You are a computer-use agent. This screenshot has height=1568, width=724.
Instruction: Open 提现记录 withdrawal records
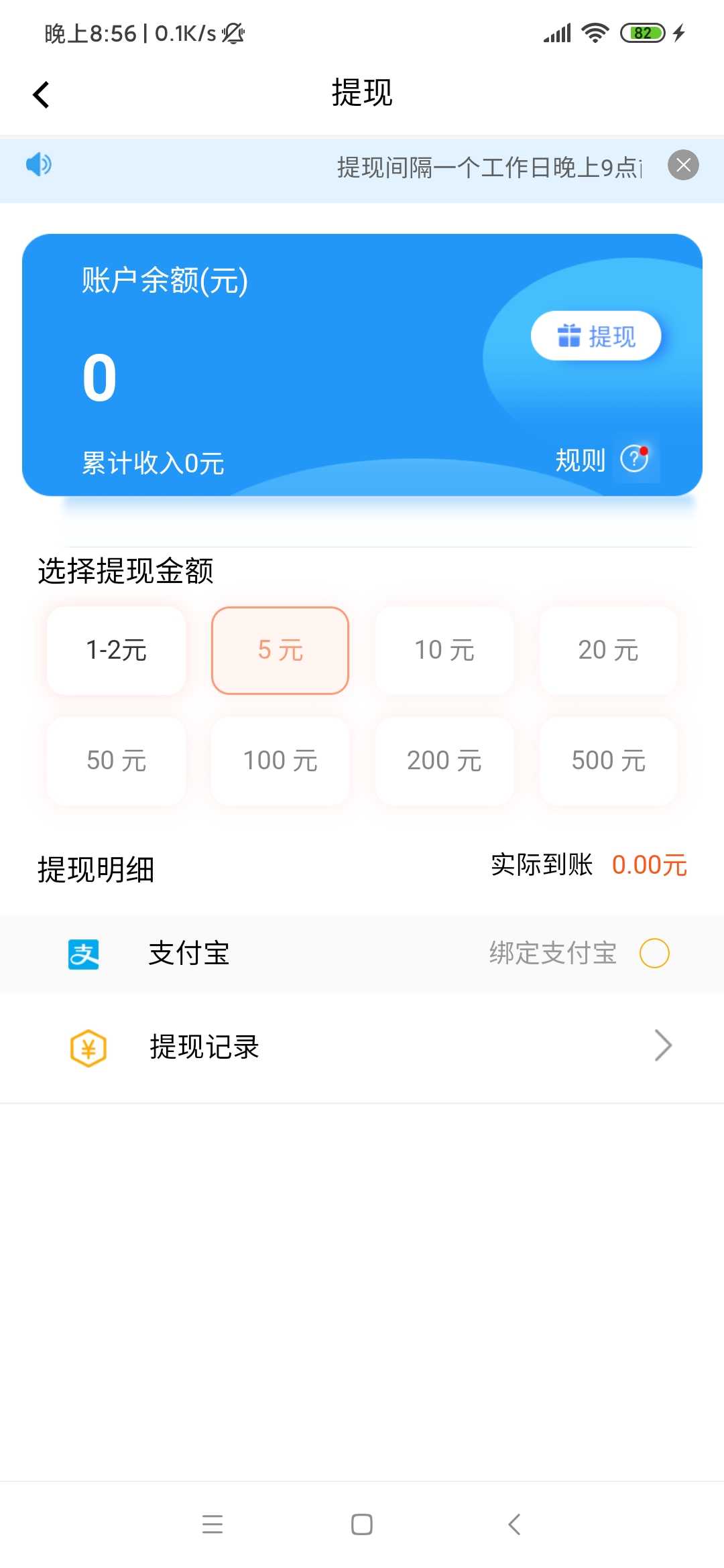pos(362,1047)
